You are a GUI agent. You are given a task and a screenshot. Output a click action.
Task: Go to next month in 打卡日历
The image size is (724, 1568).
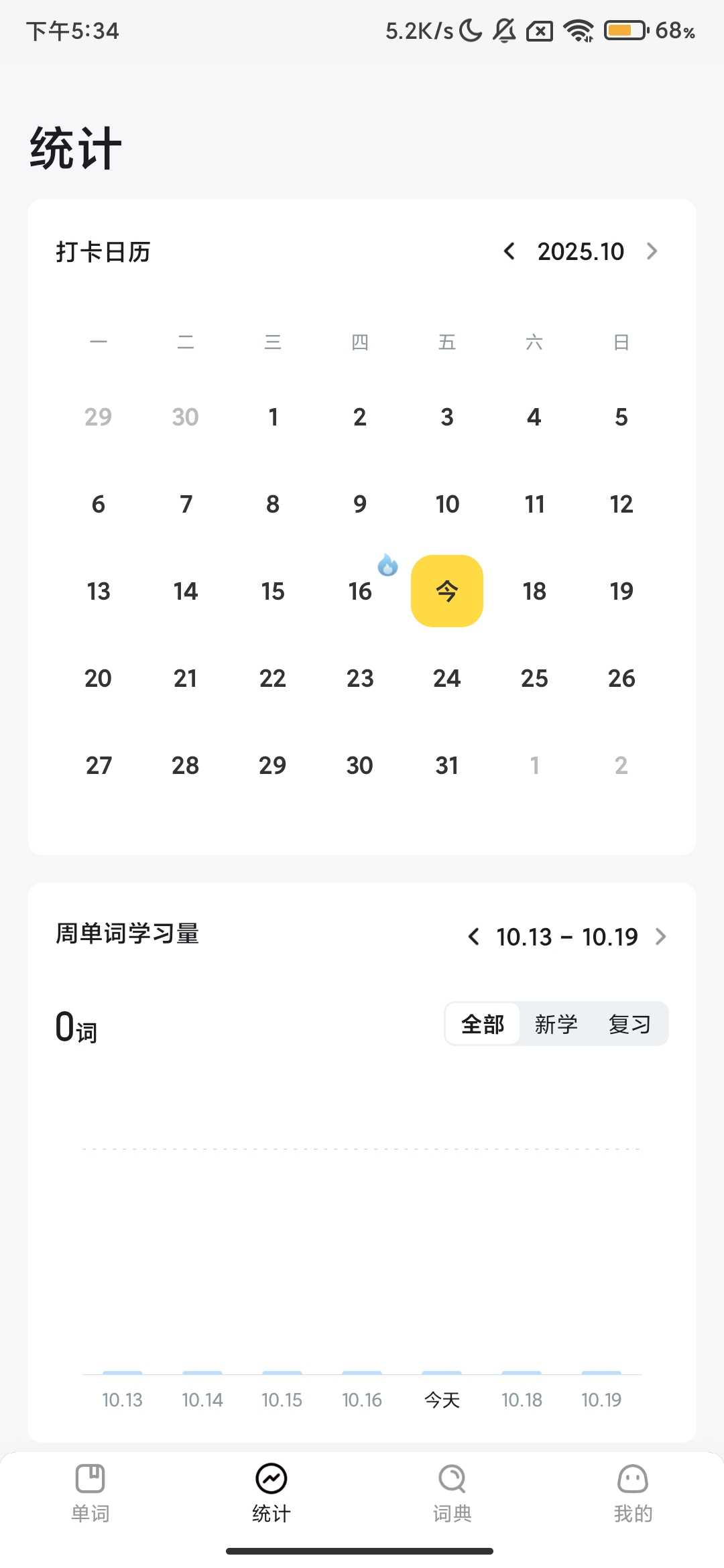[652, 251]
